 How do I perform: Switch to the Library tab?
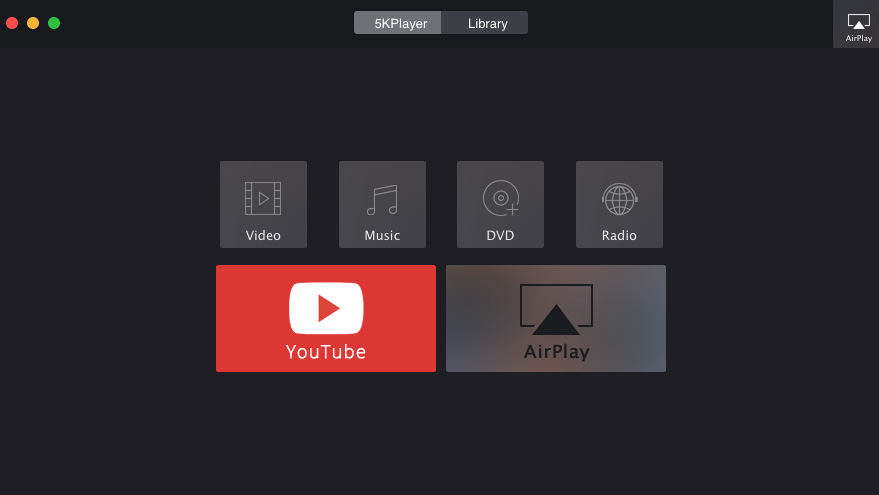pyautogui.click(x=487, y=23)
